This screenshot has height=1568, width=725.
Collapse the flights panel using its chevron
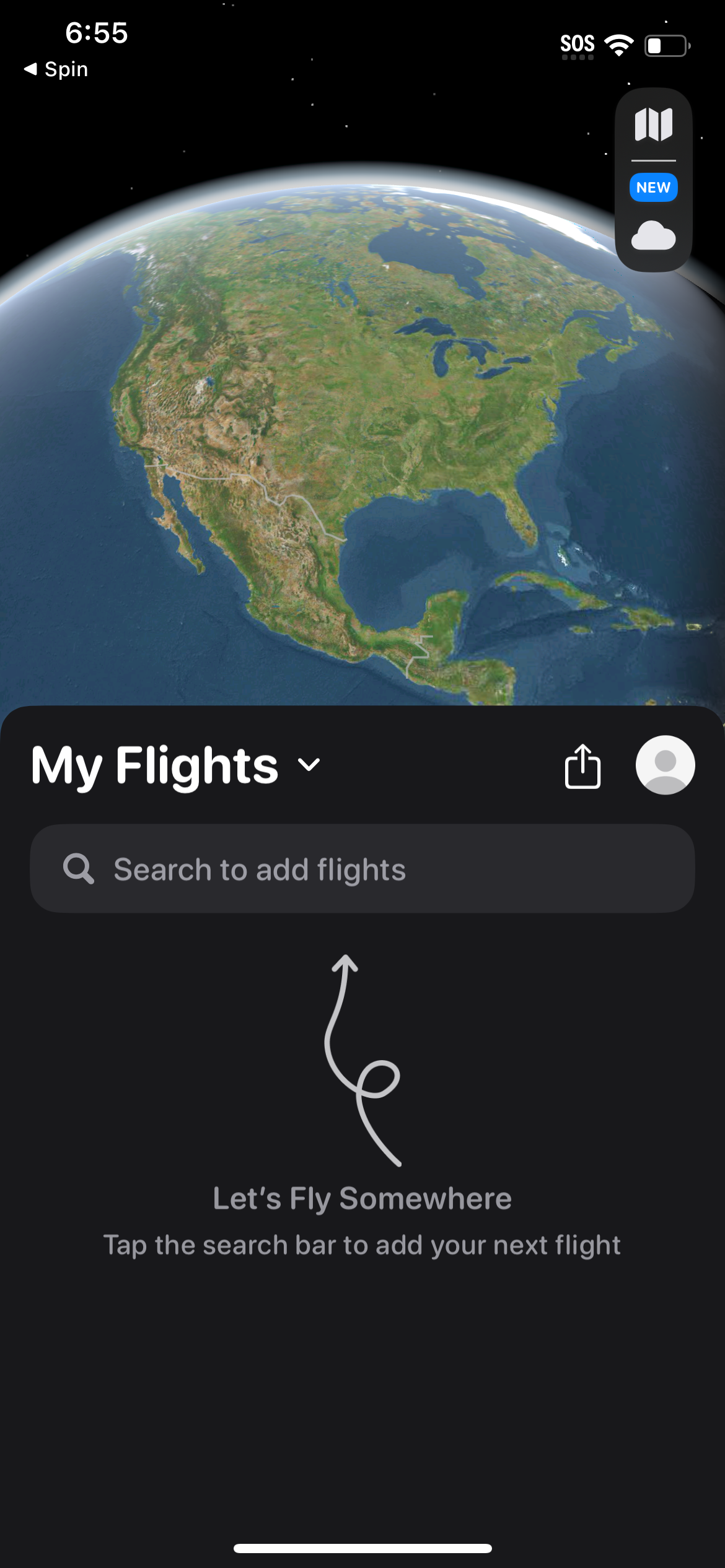point(308,766)
